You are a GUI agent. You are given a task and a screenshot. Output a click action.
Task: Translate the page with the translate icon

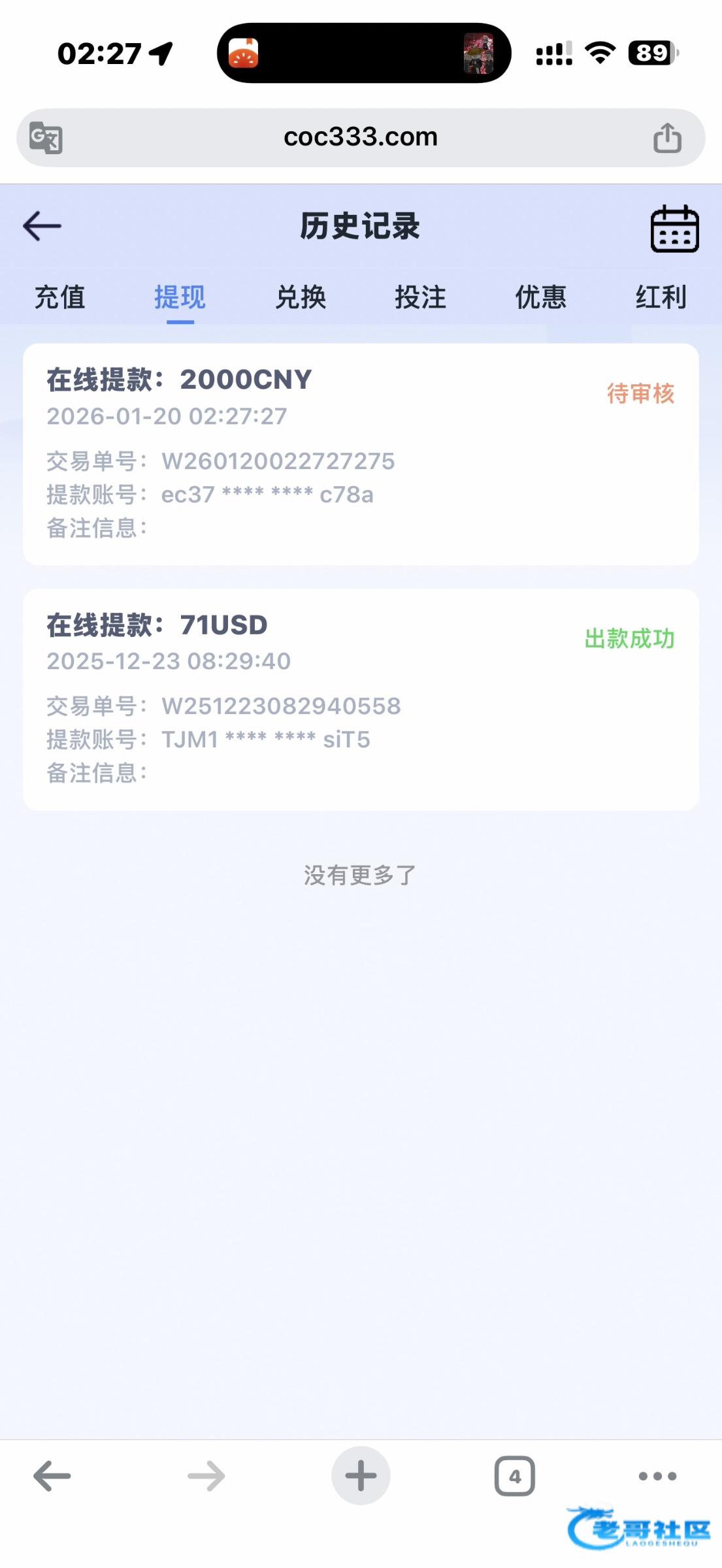(x=46, y=138)
